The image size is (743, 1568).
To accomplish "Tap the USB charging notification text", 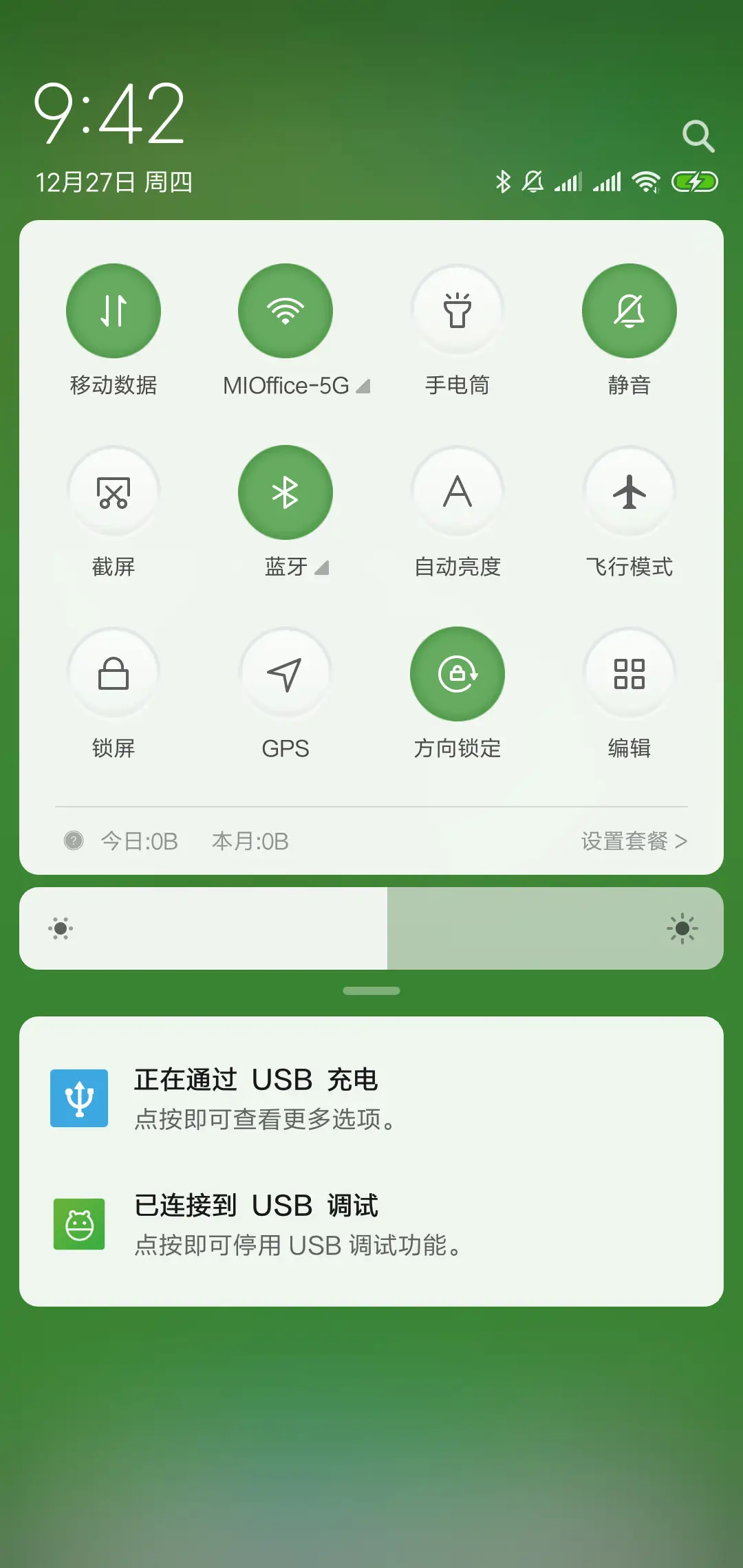I will [x=256, y=1080].
